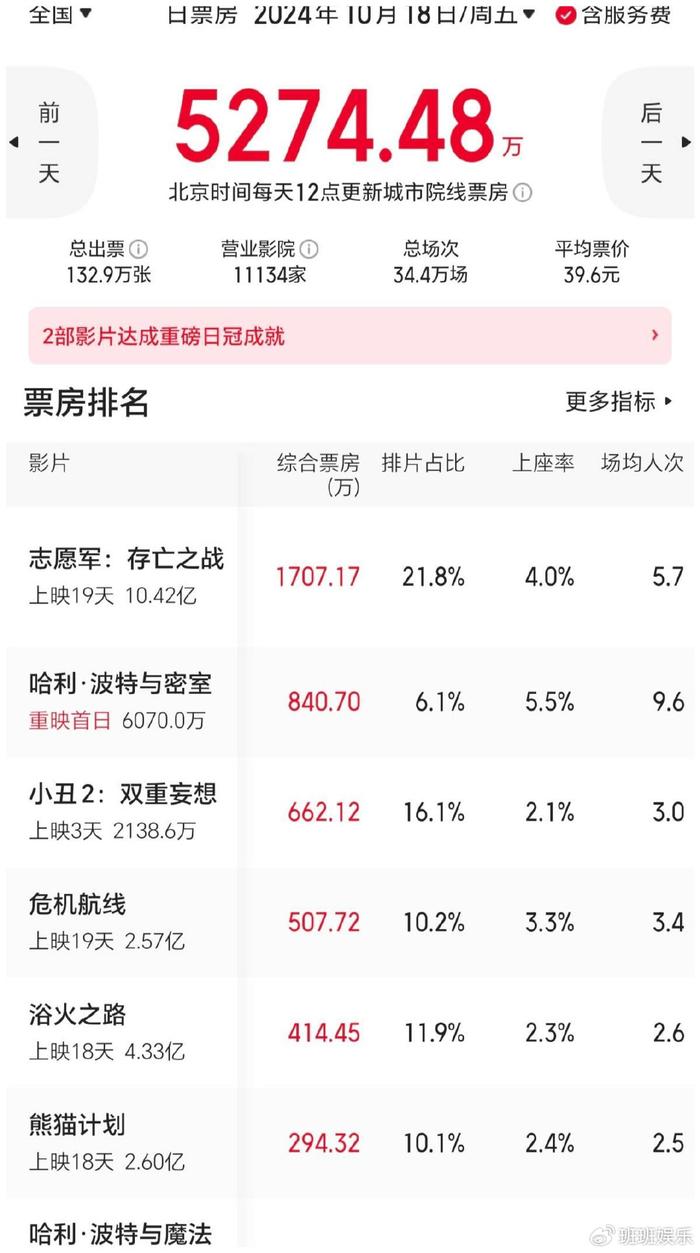Open the 2部影片达成重磅日冠成就 banner
Image resolution: width=700 pixels, height=1253 pixels.
click(x=350, y=336)
